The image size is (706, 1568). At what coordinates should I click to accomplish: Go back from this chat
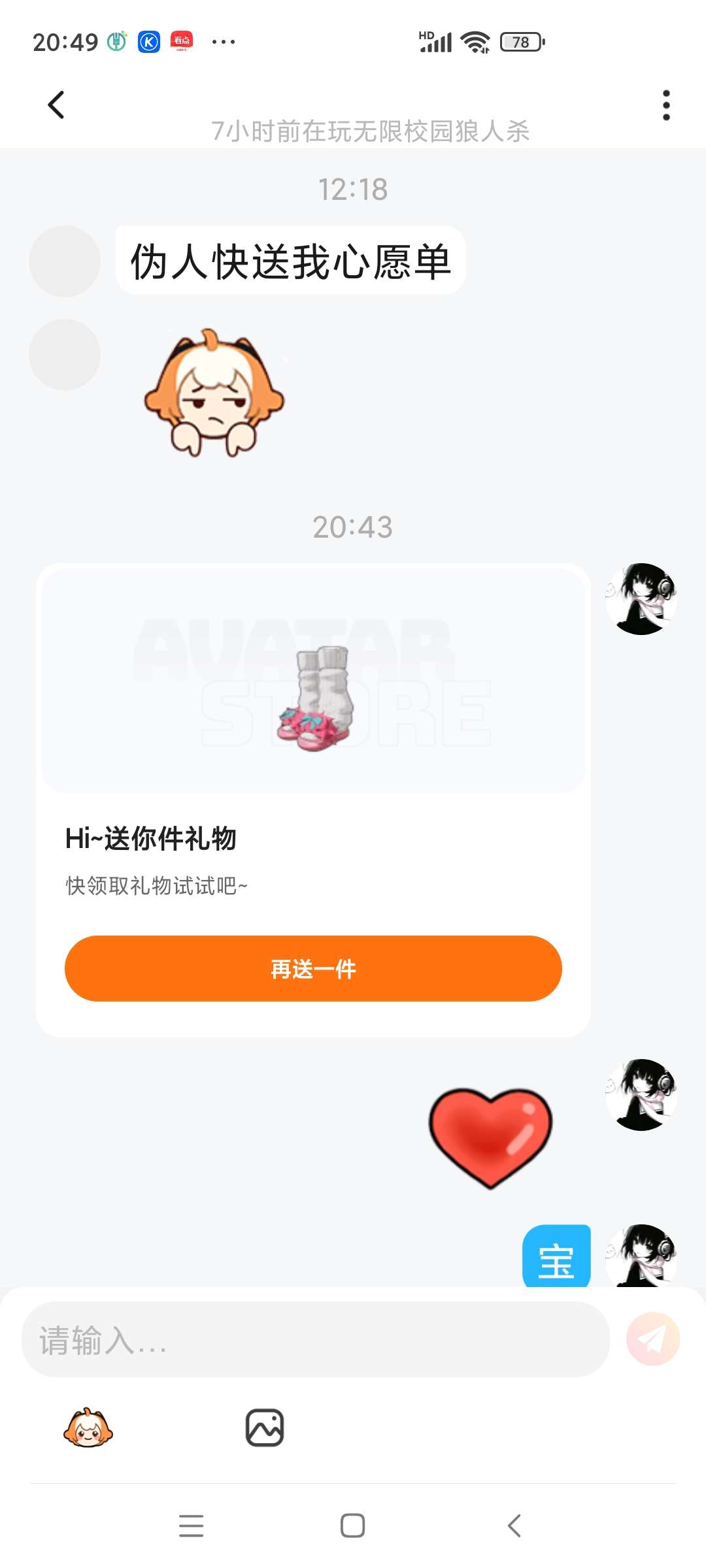pyautogui.click(x=56, y=105)
